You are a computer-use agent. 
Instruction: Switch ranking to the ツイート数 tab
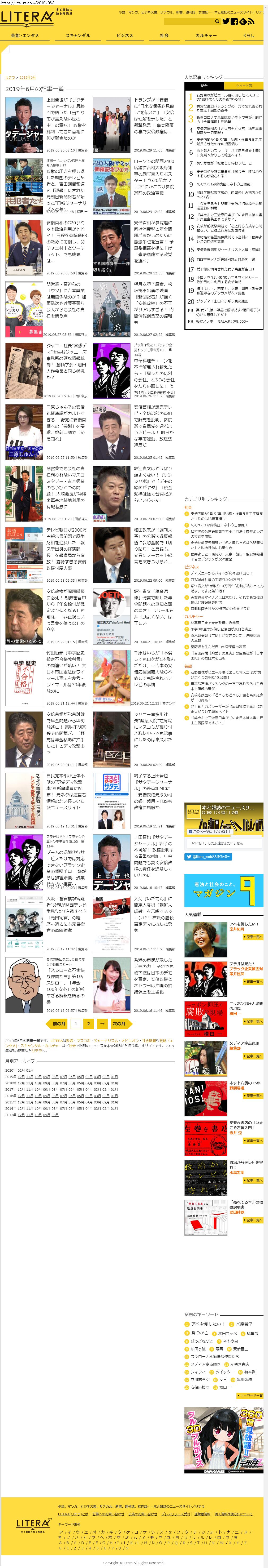tap(244, 86)
